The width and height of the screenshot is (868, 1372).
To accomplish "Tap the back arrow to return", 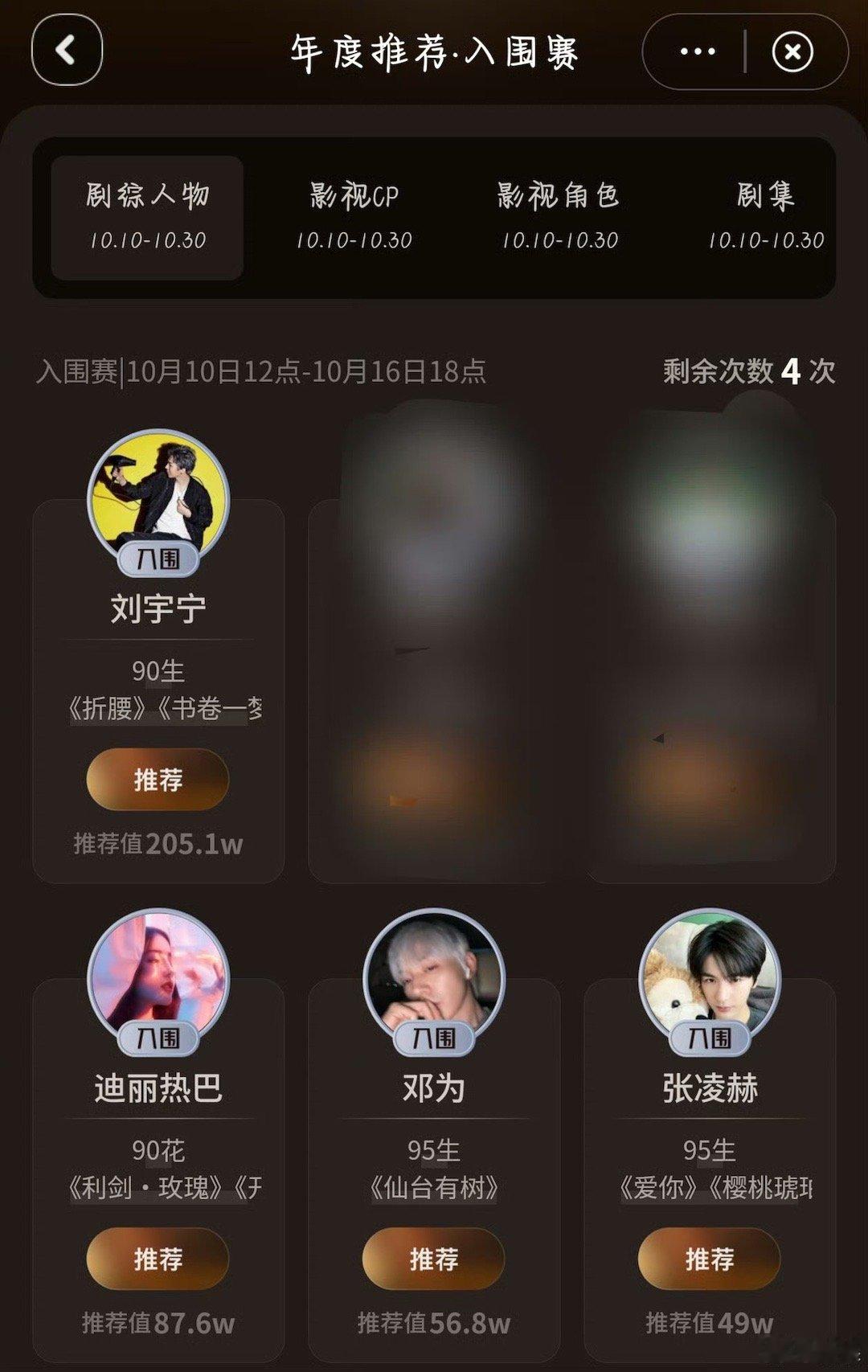I will [x=67, y=51].
